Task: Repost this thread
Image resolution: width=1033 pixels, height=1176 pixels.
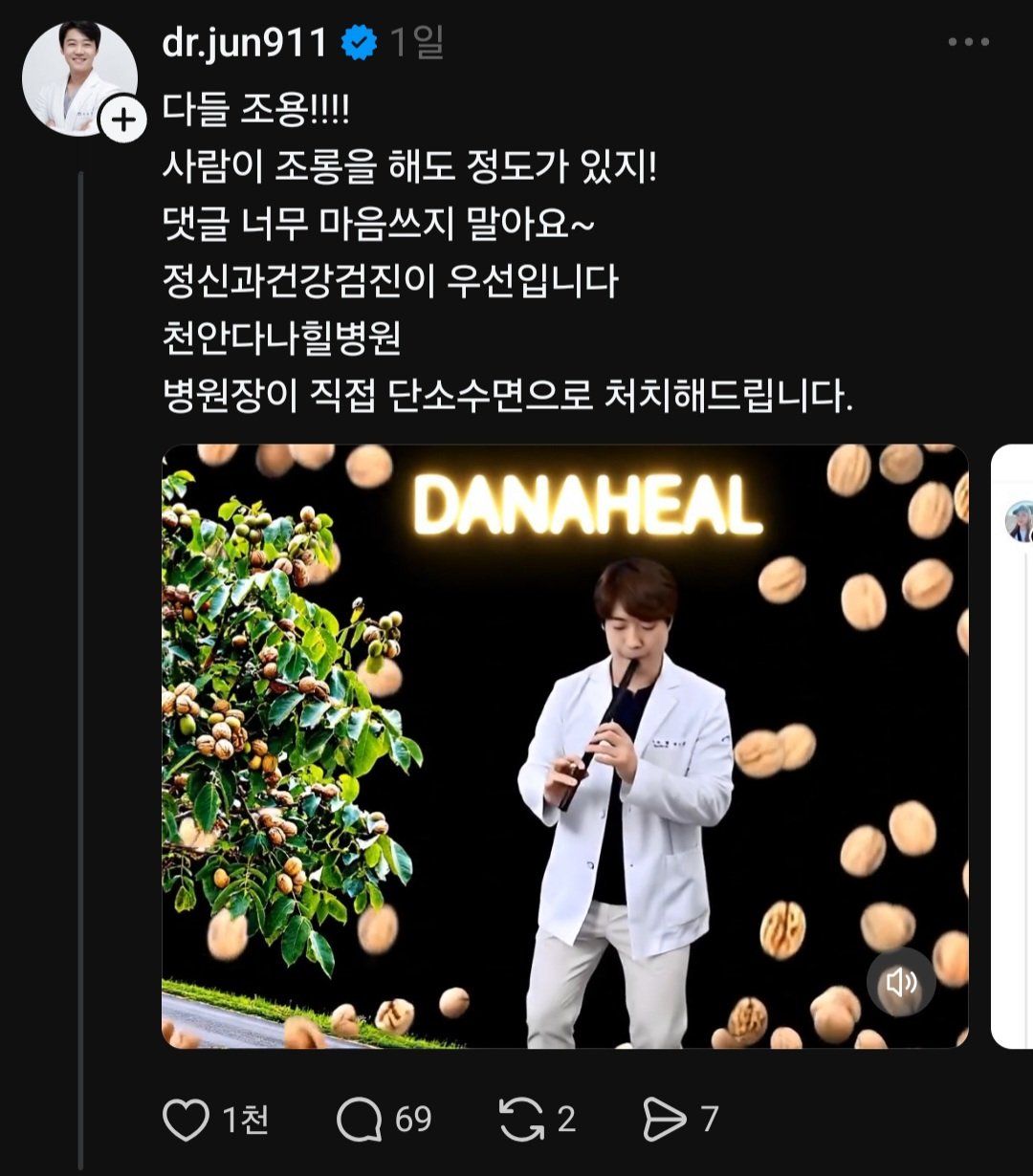Action: pos(521,1120)
